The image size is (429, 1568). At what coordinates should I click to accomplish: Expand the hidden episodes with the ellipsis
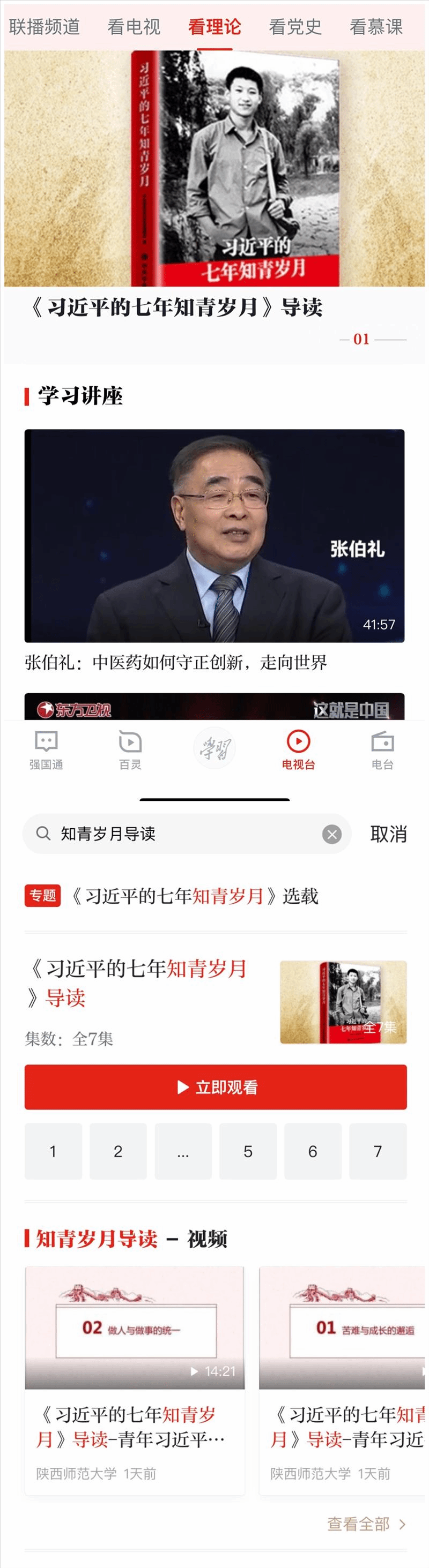[183, 1151]
